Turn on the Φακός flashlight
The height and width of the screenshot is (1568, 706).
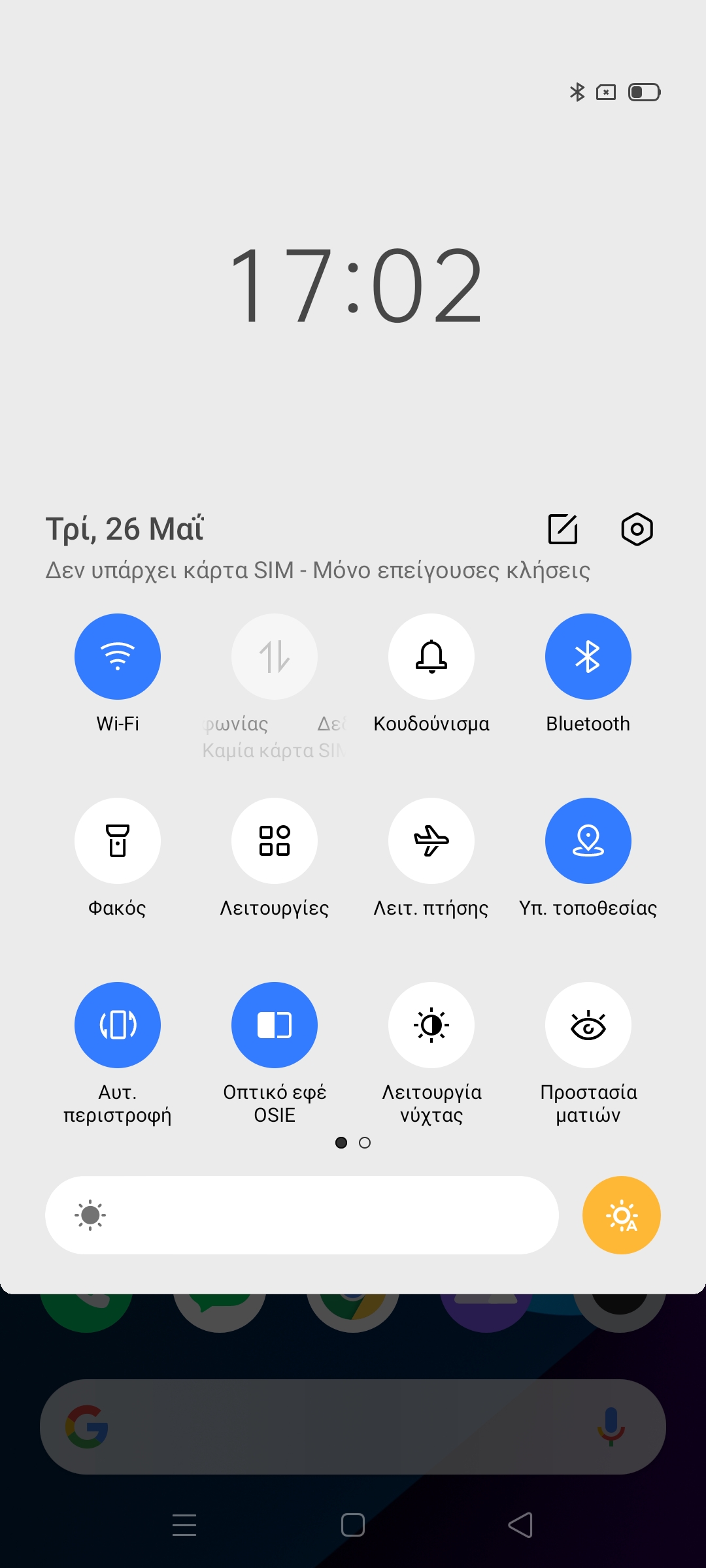point(118,841)
